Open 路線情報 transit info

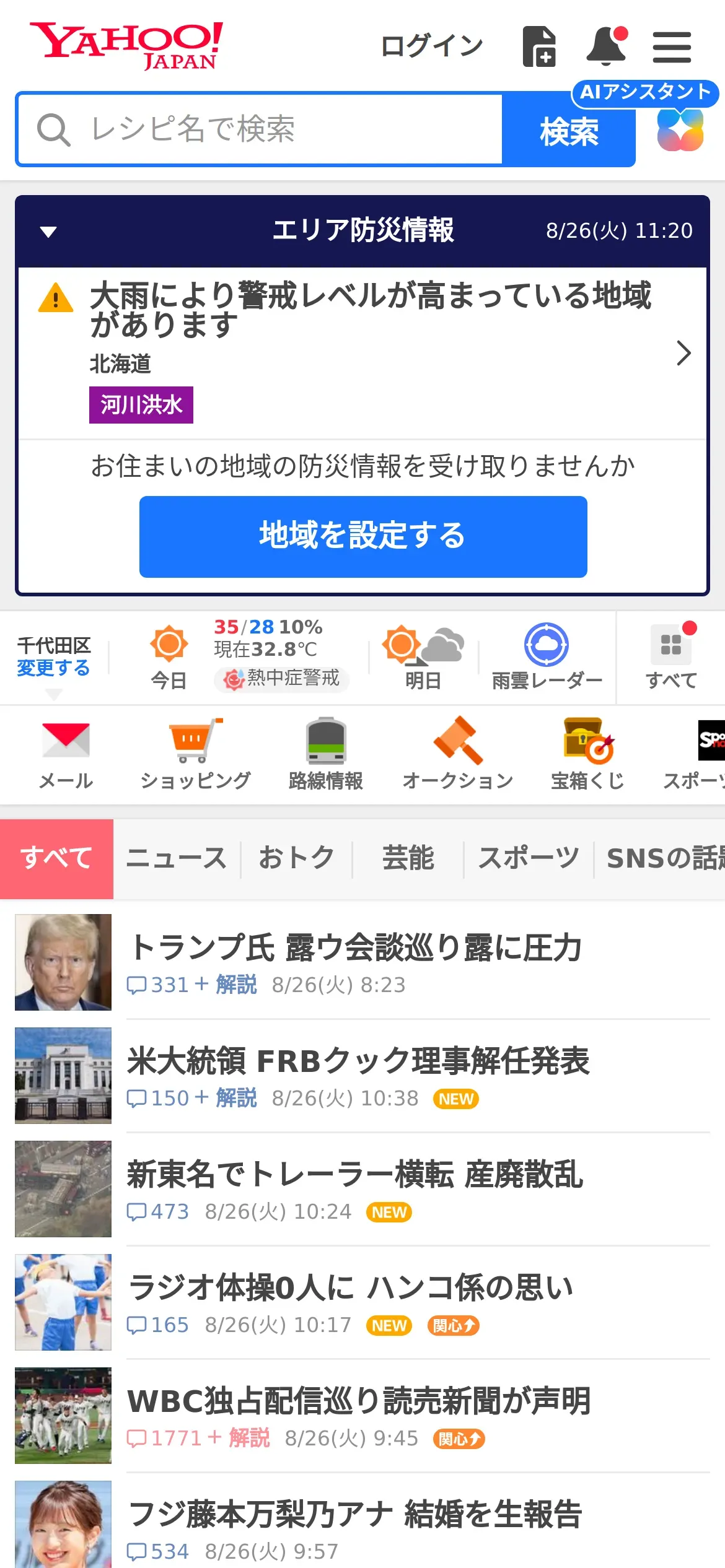pyautogui.click(x=326, y=754)
